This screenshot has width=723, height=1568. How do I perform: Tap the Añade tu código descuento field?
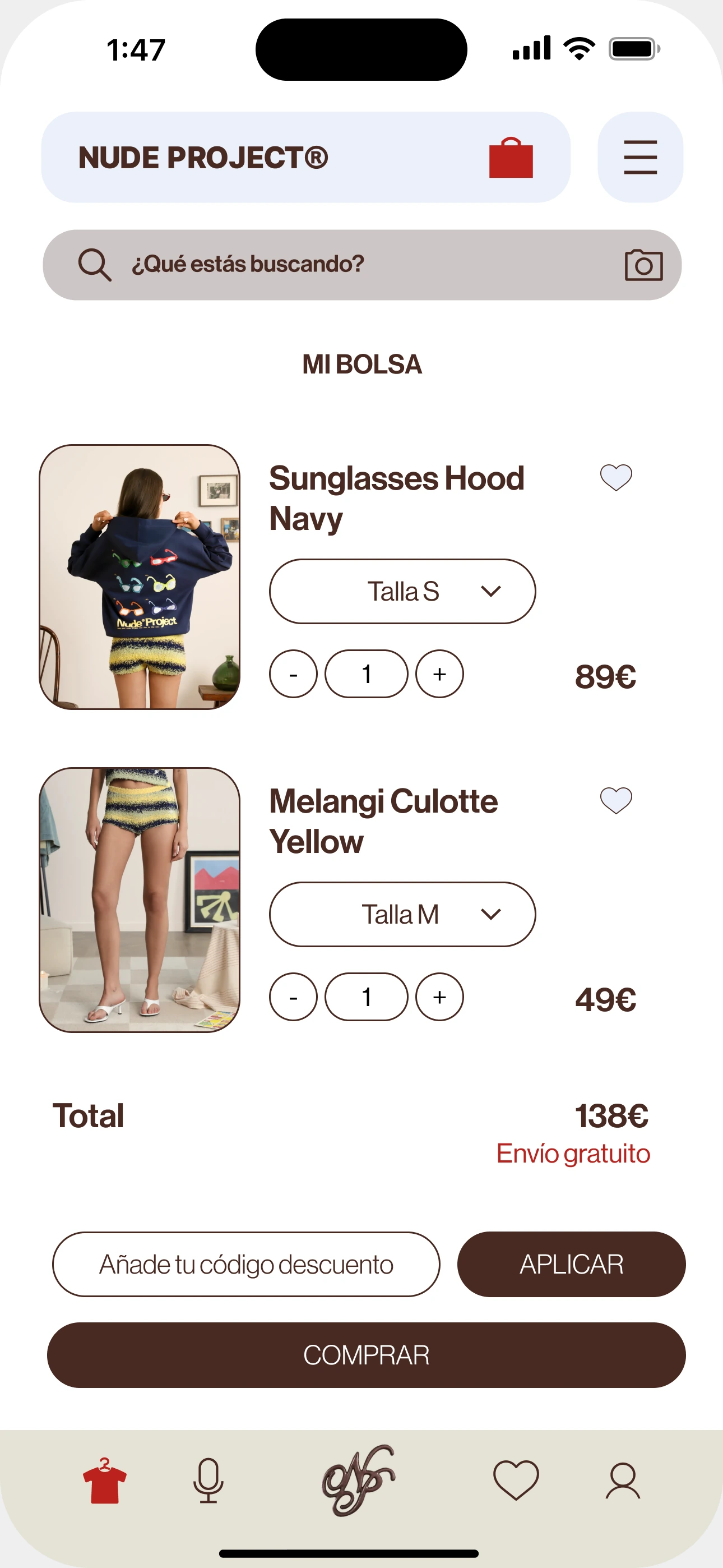(x=246, y=1264)
